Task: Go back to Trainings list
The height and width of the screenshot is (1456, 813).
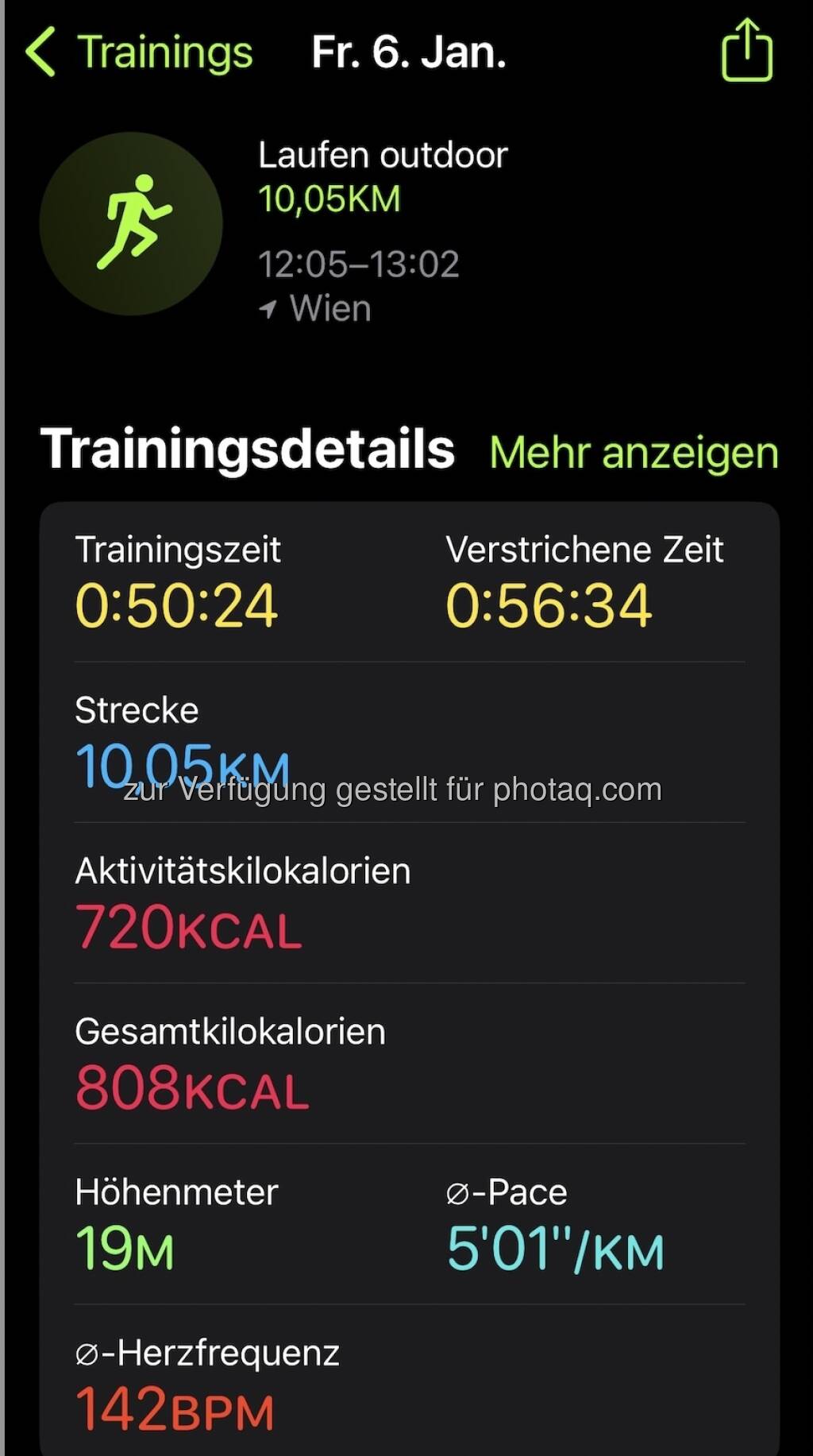Action: 139,52
